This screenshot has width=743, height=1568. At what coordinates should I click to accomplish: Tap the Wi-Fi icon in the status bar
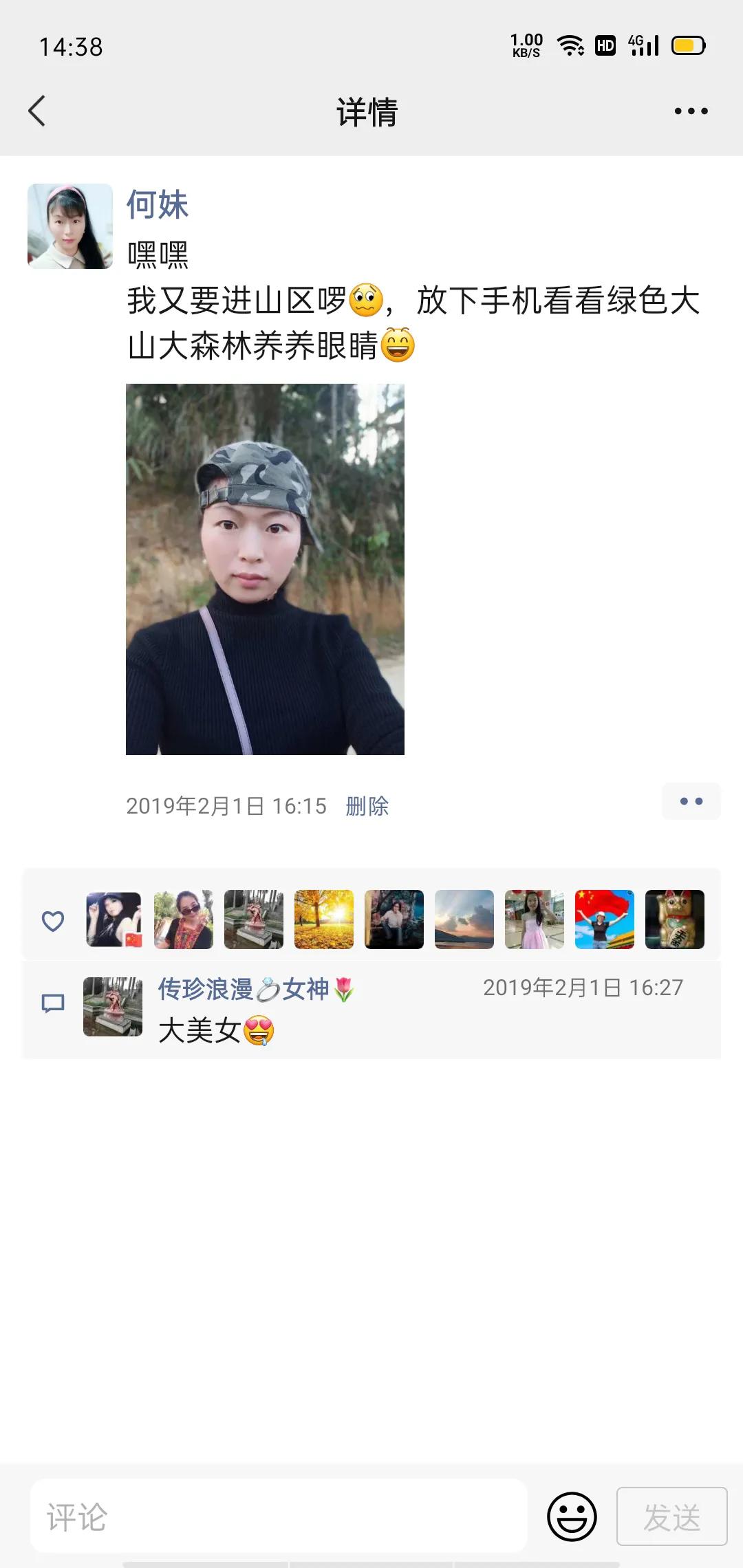570,45
